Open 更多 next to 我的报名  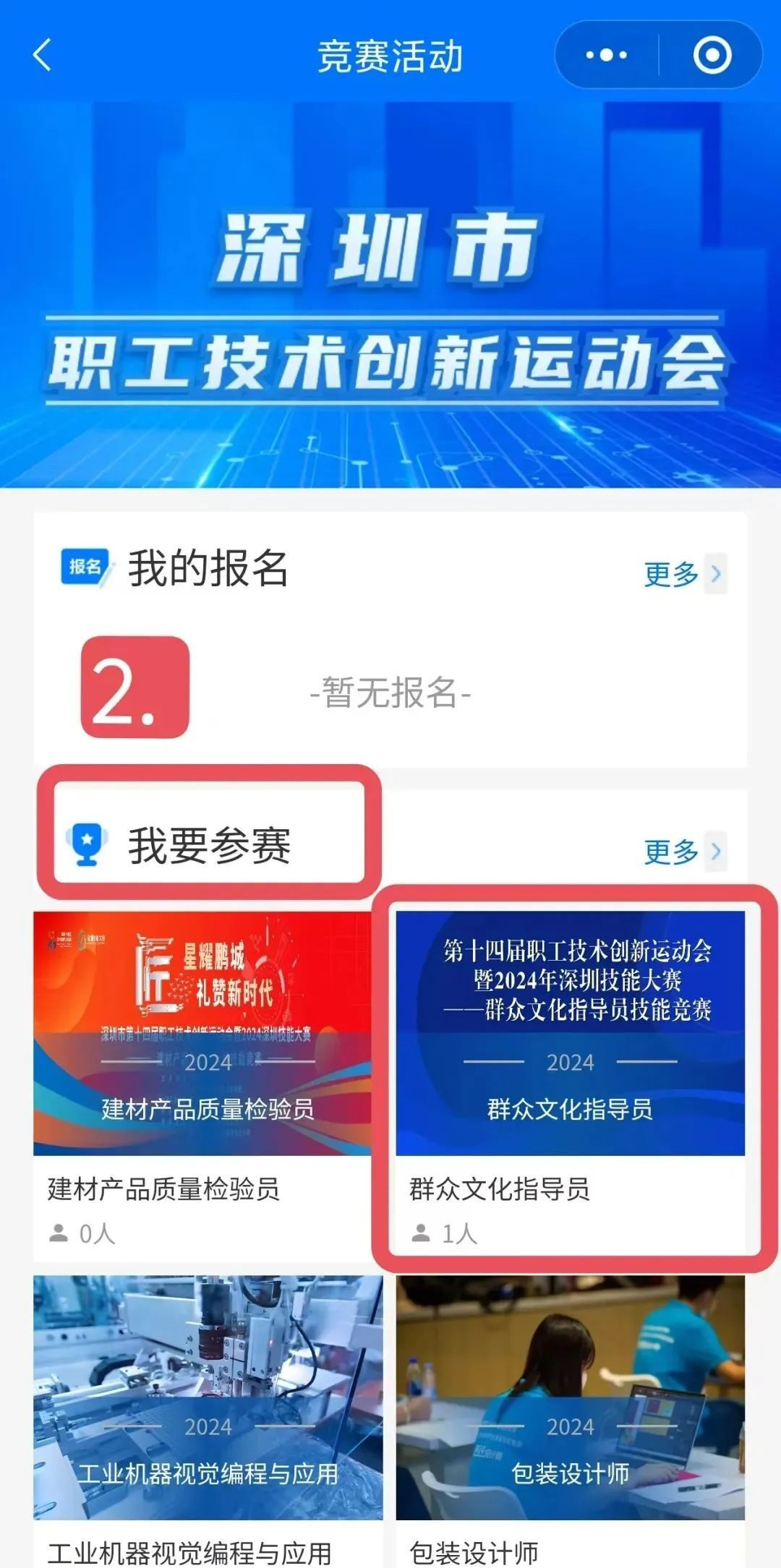[683, 574]
